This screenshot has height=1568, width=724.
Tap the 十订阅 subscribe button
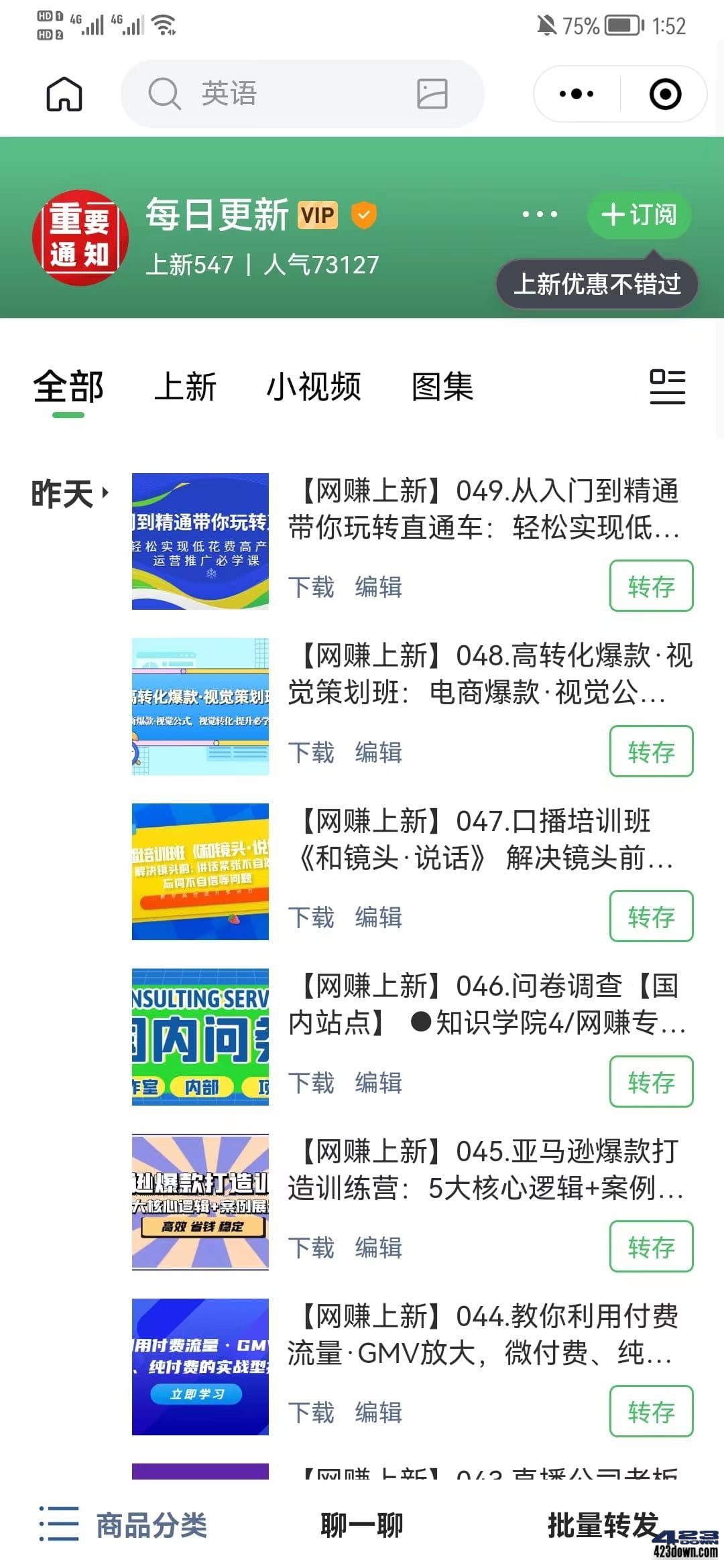[x=638, y=215]
